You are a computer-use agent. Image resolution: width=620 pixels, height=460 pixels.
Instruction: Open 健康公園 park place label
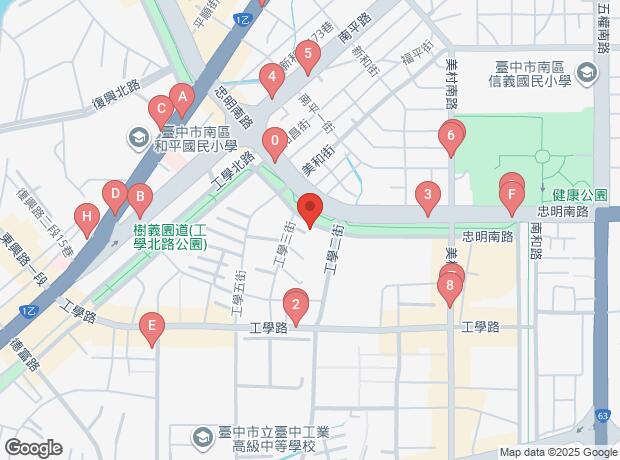[x=573, y=194]
